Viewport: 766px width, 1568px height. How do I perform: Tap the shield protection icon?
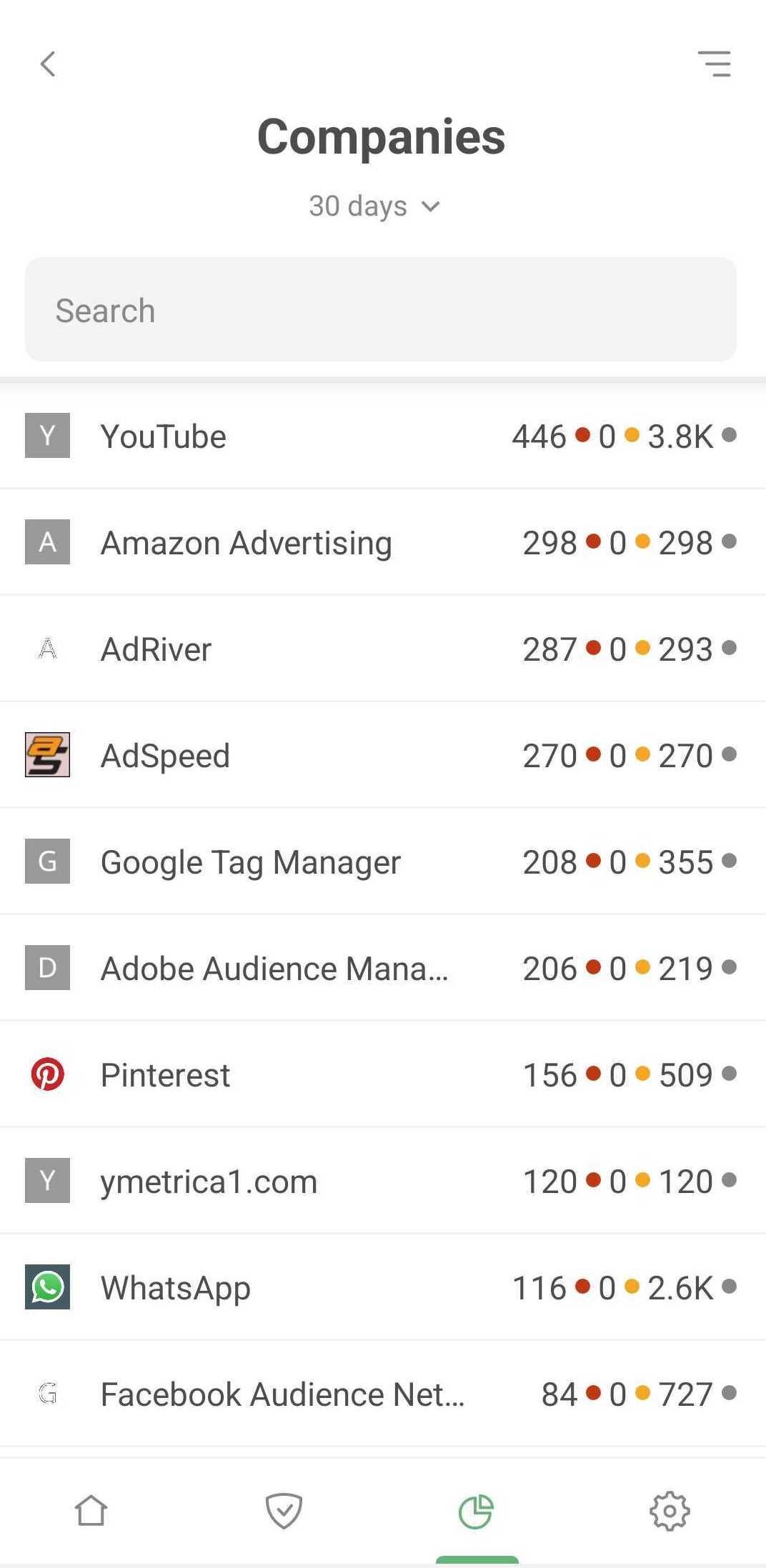click(x=285, y=1510)
